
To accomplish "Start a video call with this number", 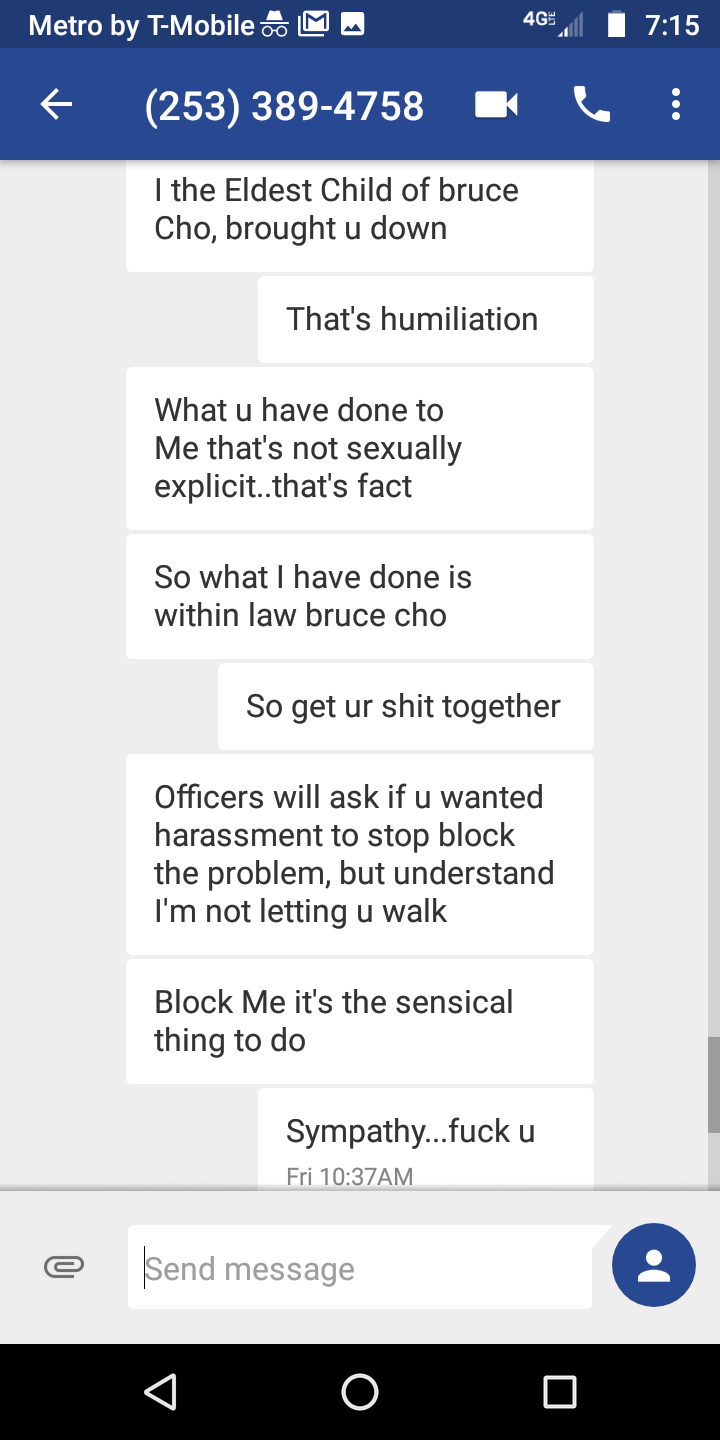I will pyautogui.click(x=496, y=105).
